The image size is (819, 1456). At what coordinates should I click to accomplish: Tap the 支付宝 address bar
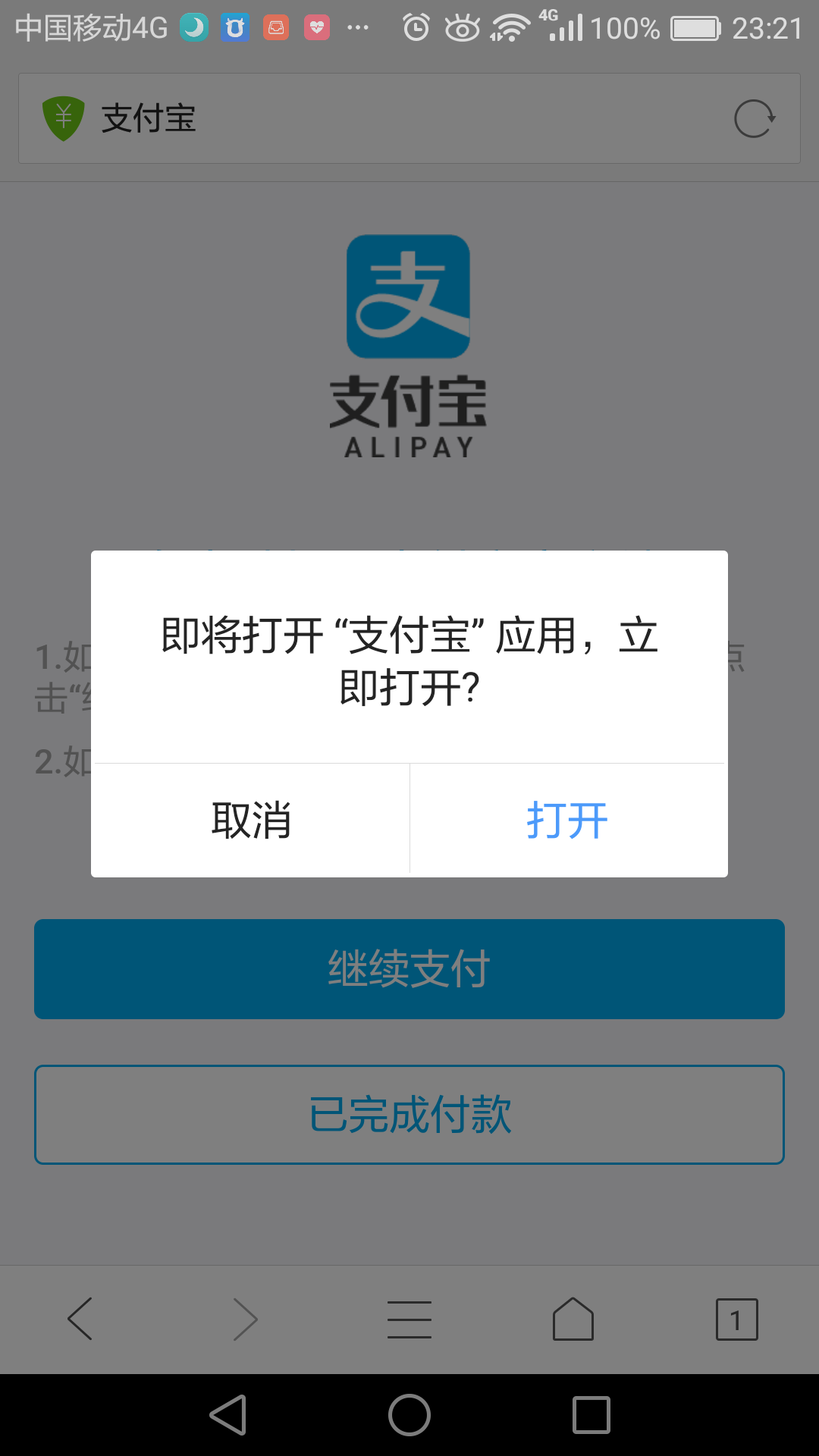coord(379,119)
